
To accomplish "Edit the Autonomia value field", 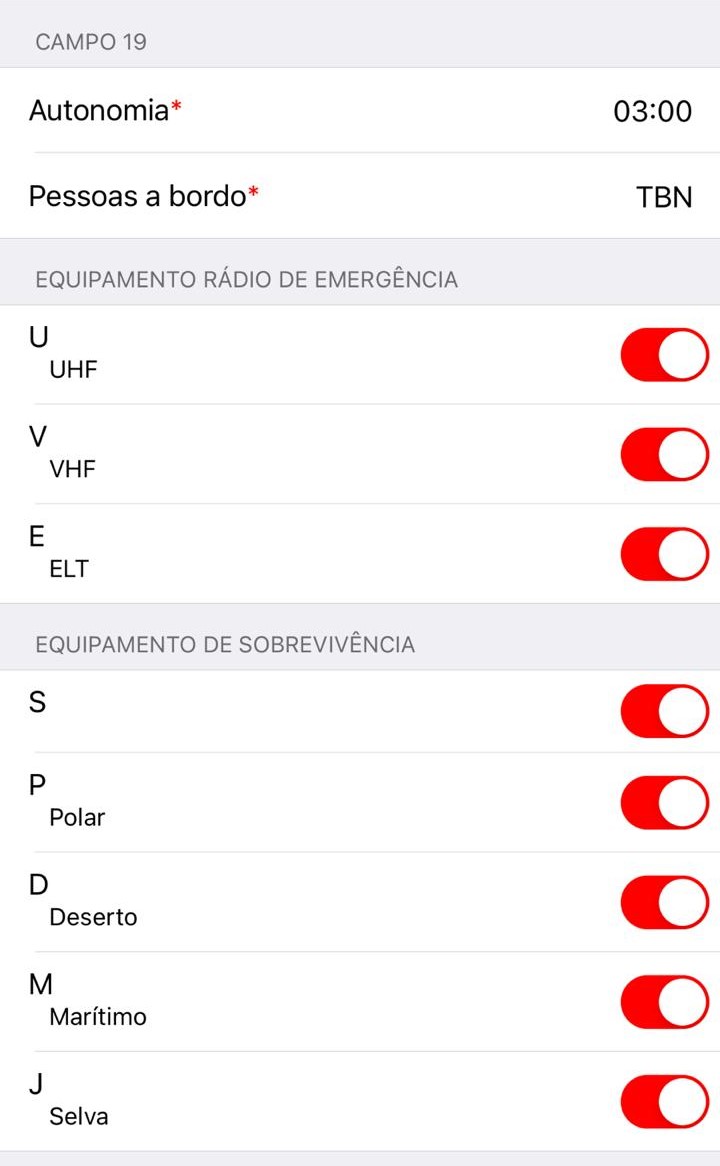I will (652, 111).
